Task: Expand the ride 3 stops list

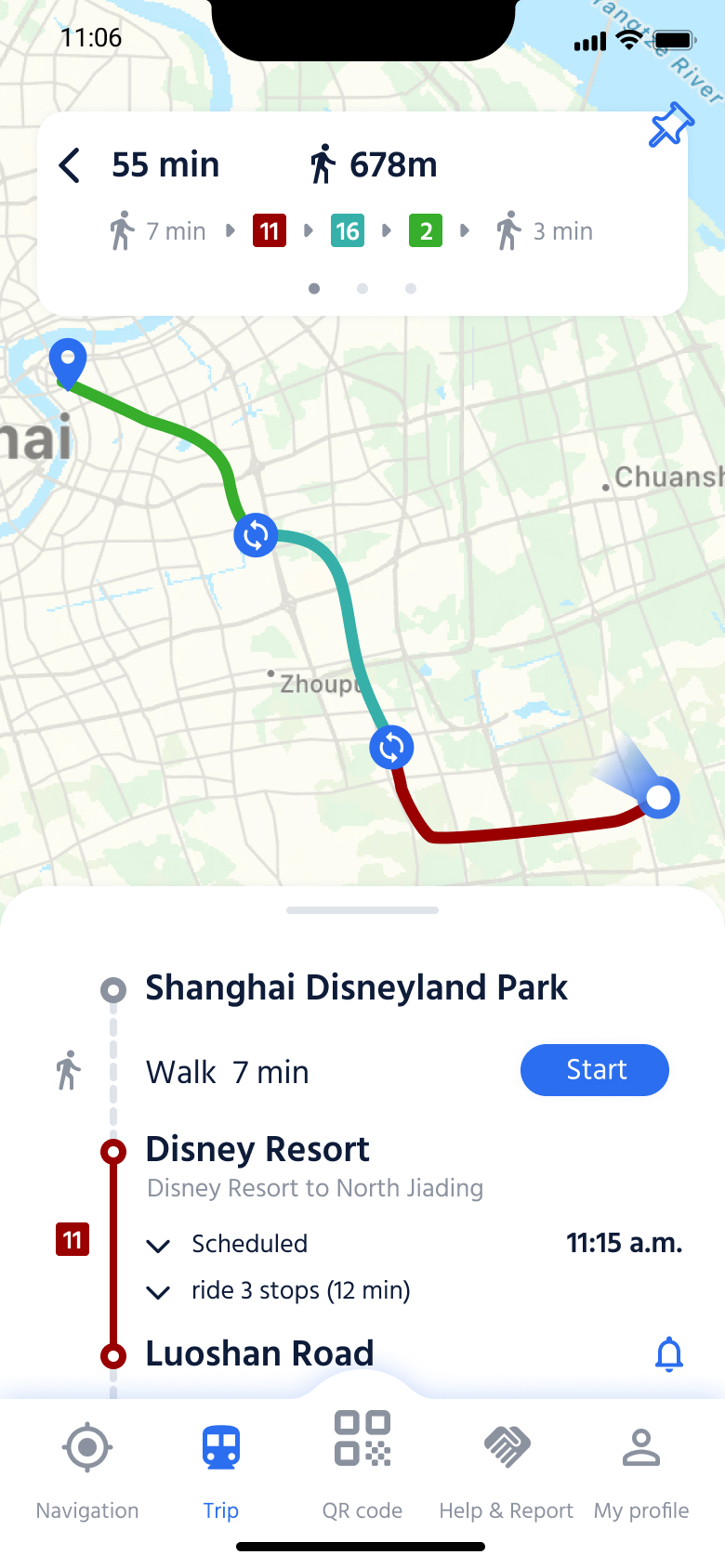Action: coord(159,1291)
